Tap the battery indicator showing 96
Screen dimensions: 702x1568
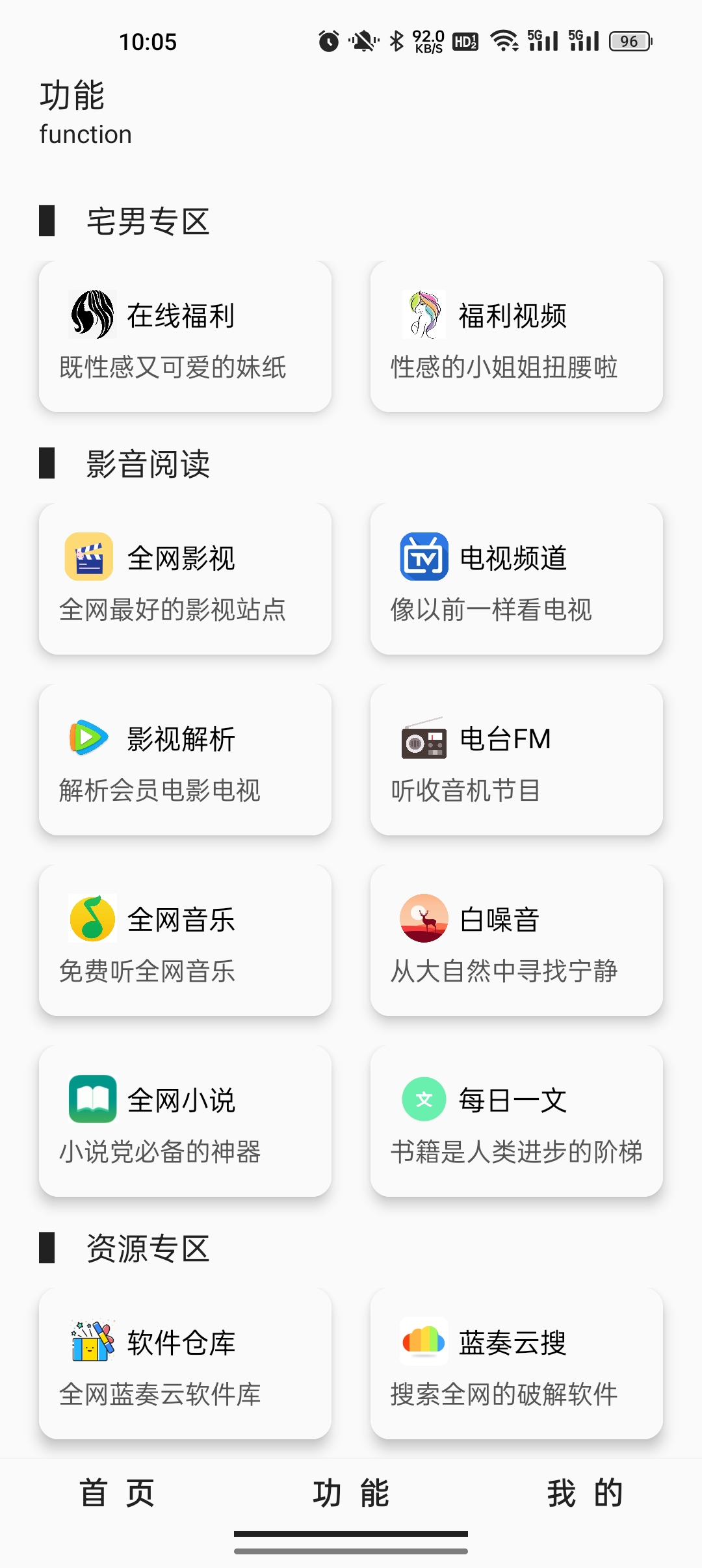coord(627,42)
